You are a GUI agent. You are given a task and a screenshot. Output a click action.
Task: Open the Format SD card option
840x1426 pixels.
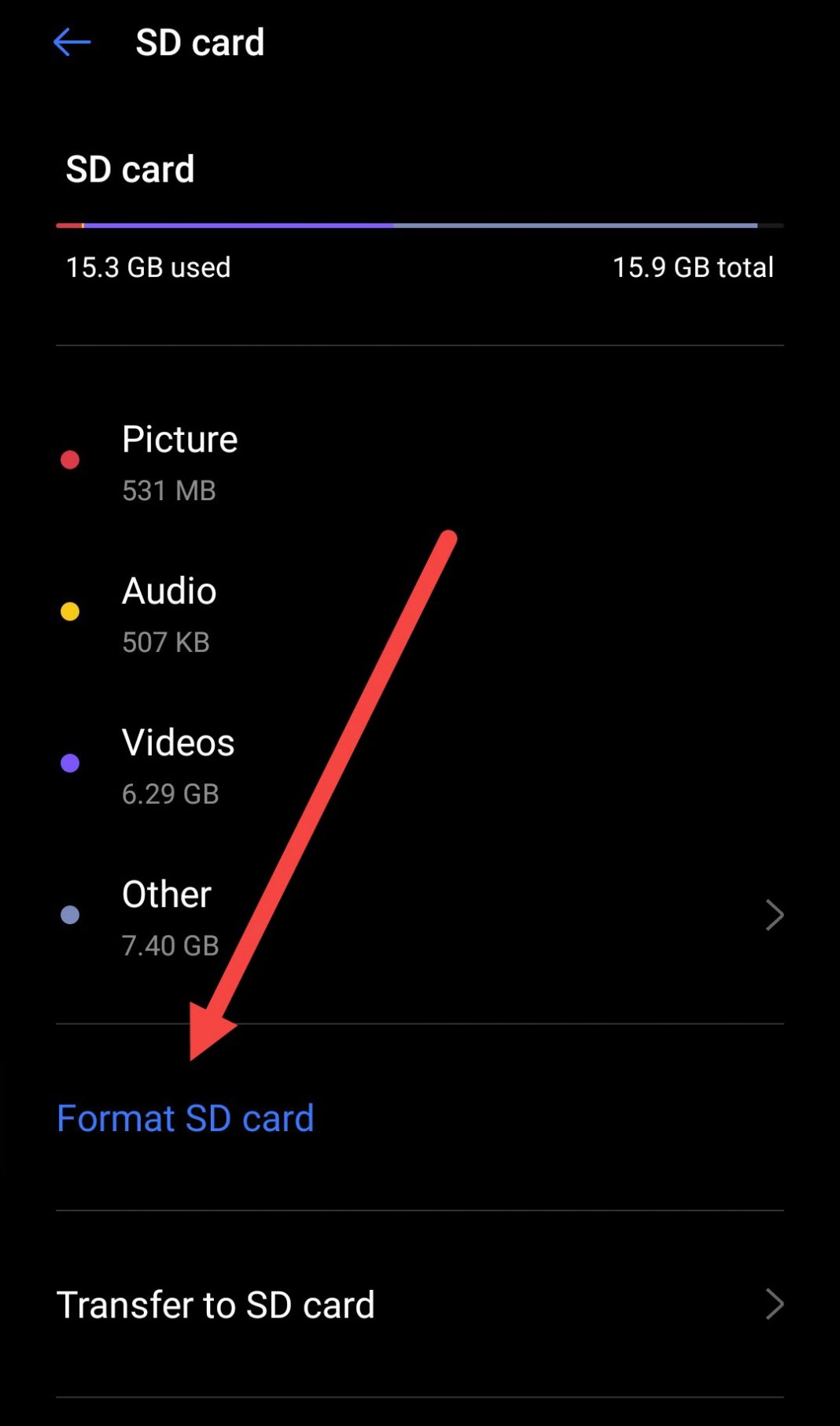coord(186,1118)
